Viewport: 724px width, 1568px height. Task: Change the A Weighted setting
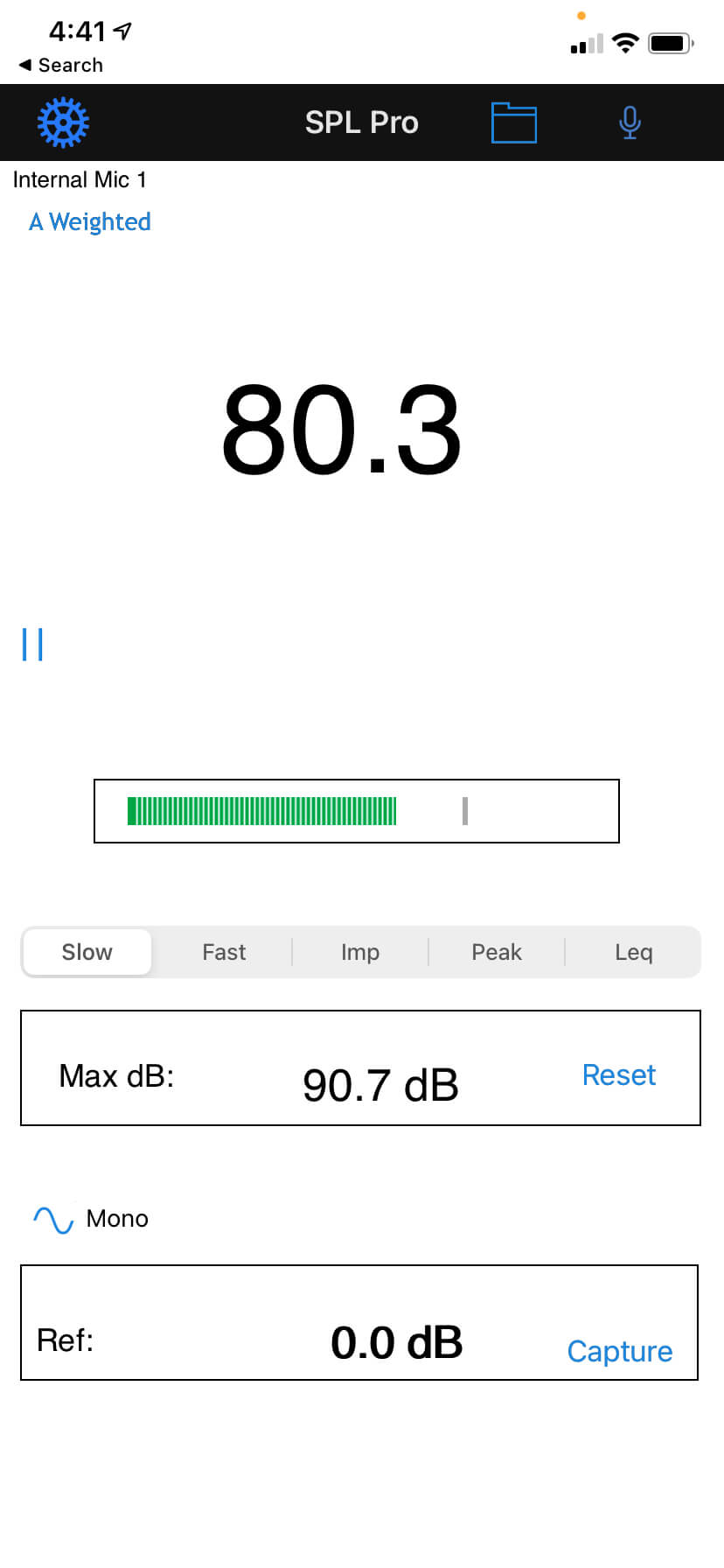[x=90, y=222]
